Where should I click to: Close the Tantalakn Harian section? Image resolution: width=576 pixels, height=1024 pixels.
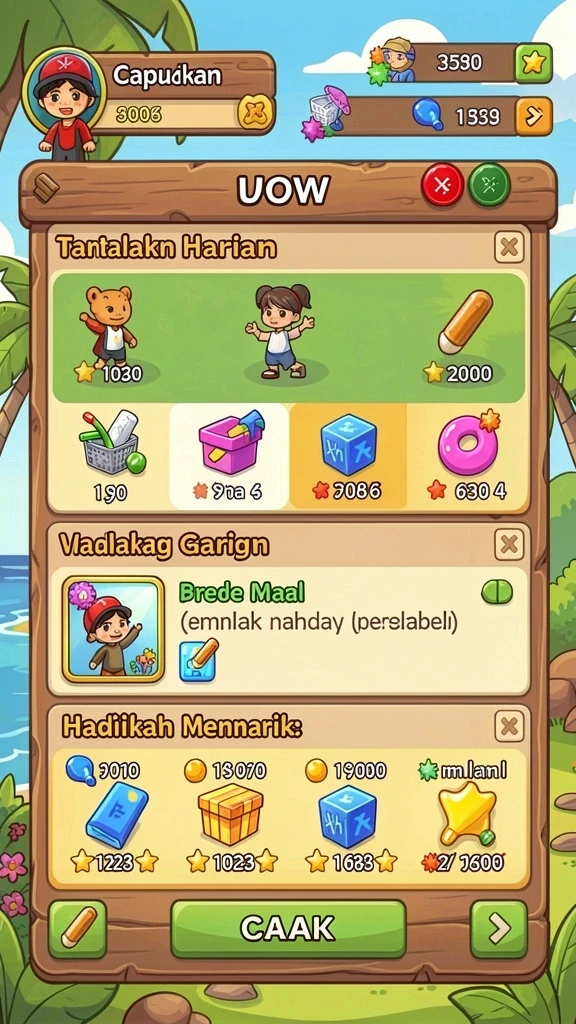(x=509, y=248)
